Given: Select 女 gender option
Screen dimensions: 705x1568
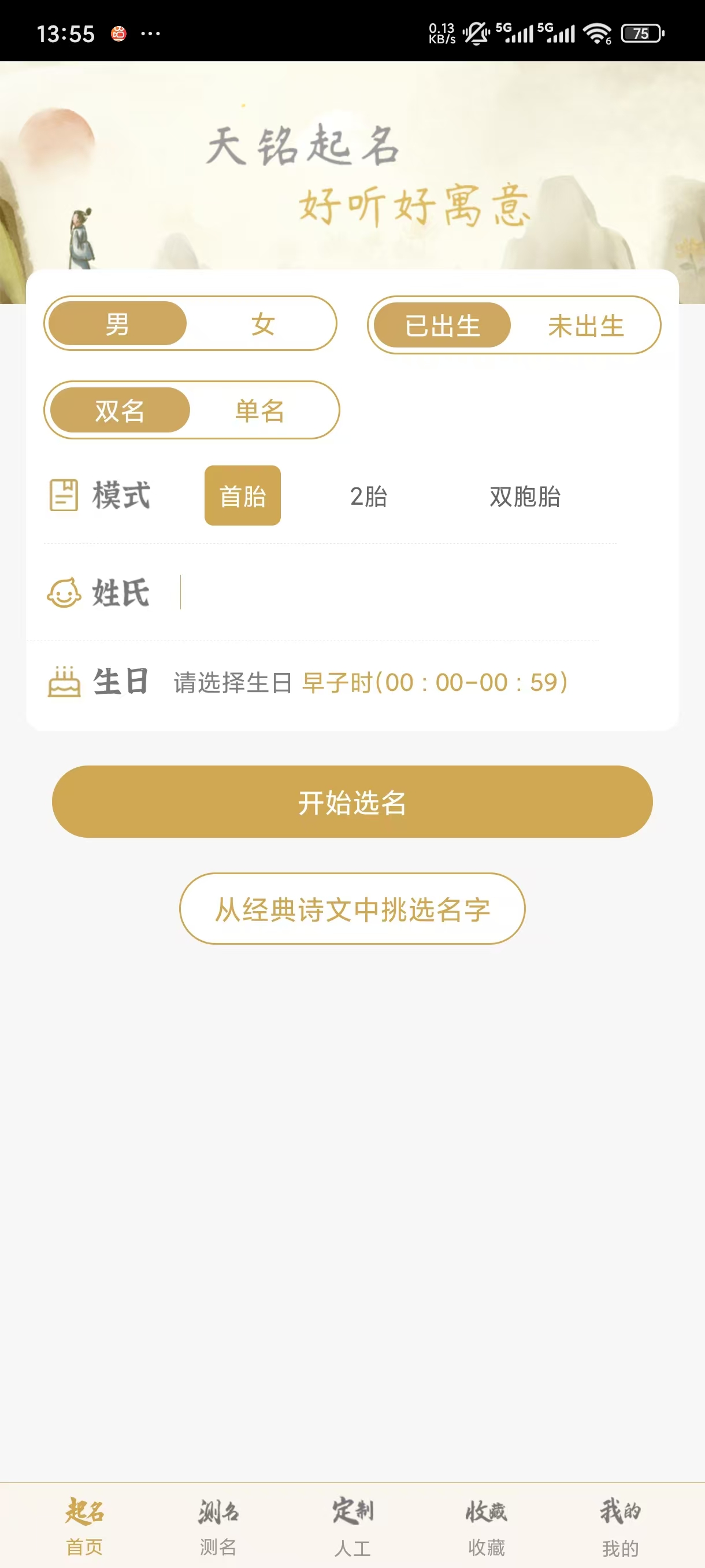Looking at the screenshot, I should click(262, 325).
